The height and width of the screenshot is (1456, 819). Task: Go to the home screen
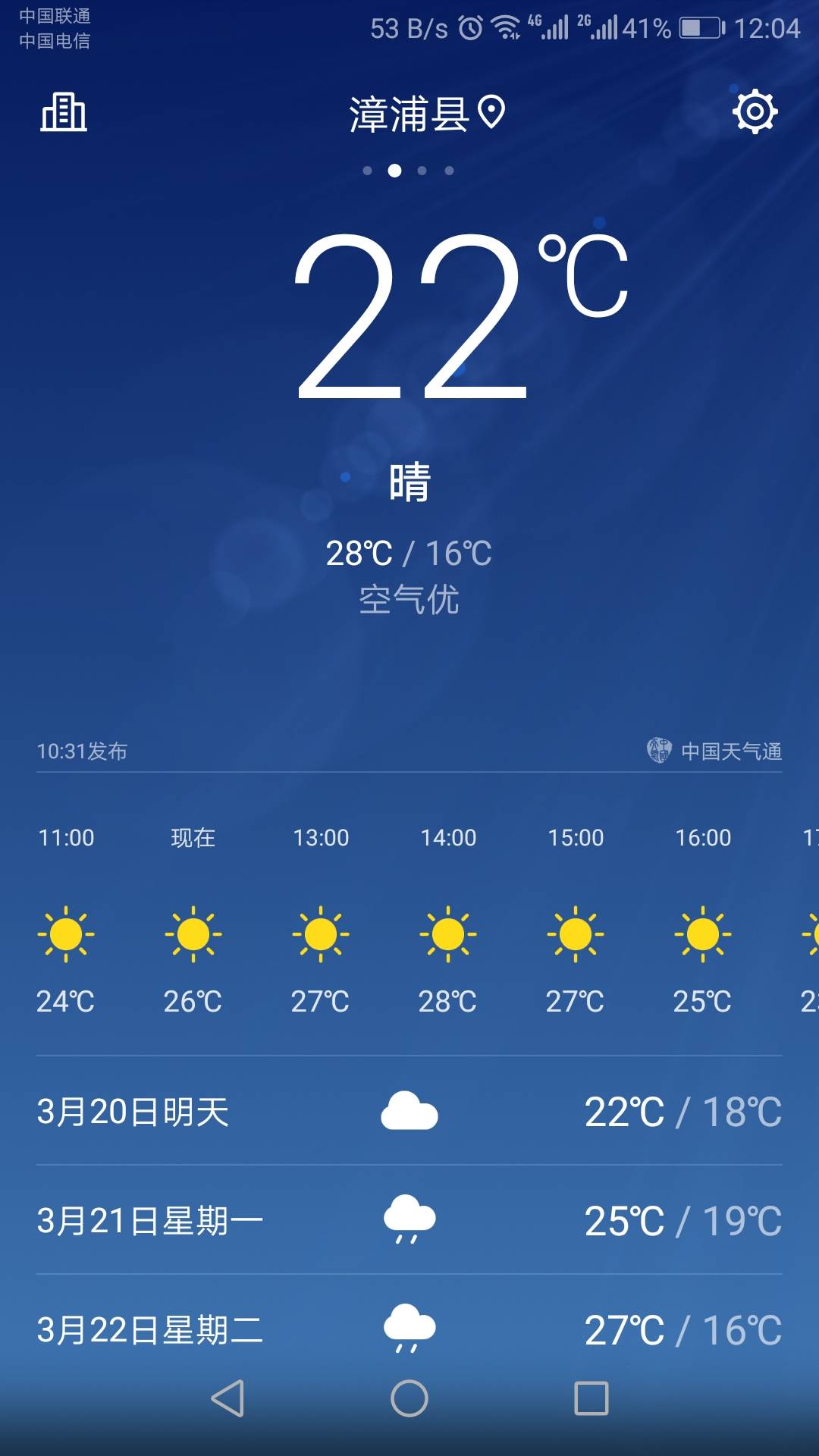click(409, 1398)
